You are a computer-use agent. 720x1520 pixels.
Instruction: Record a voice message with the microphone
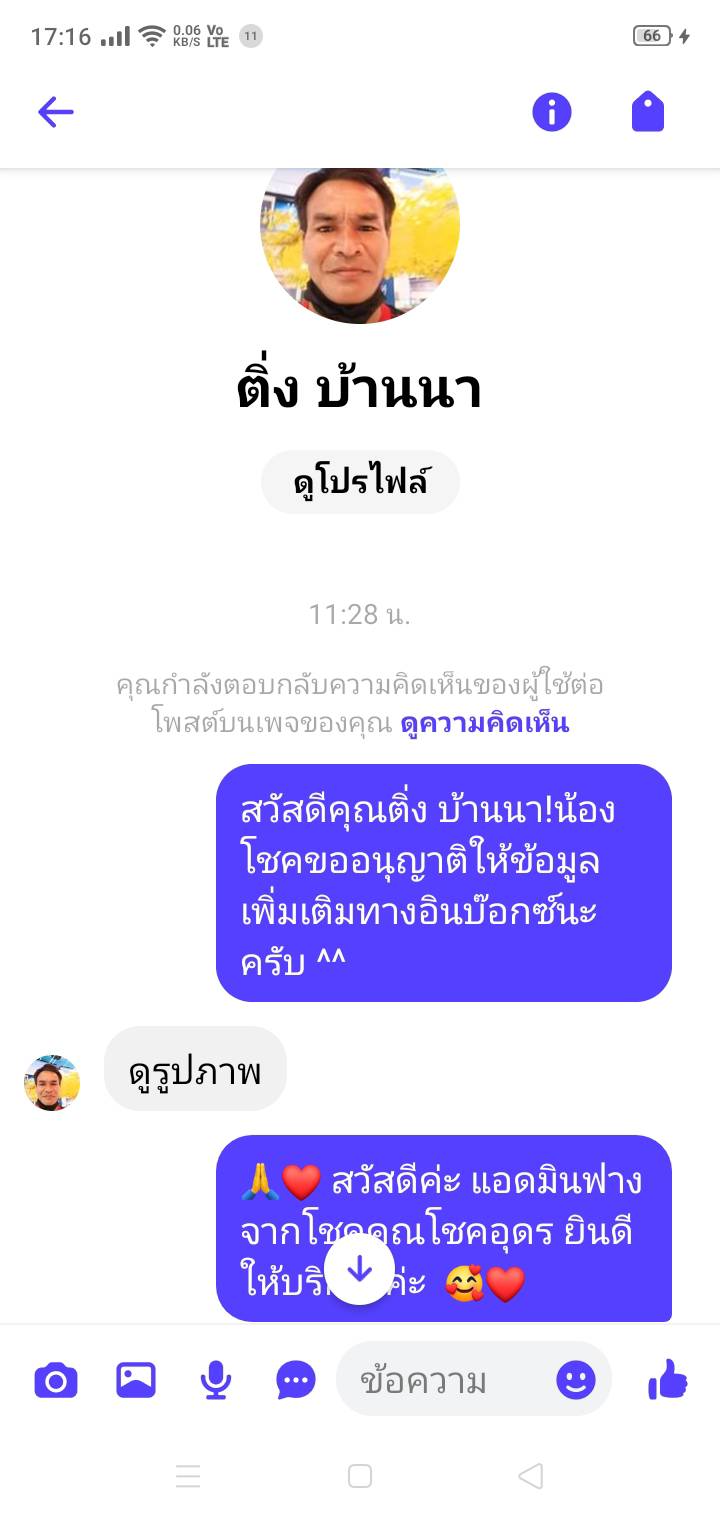tap(216, 1380)
